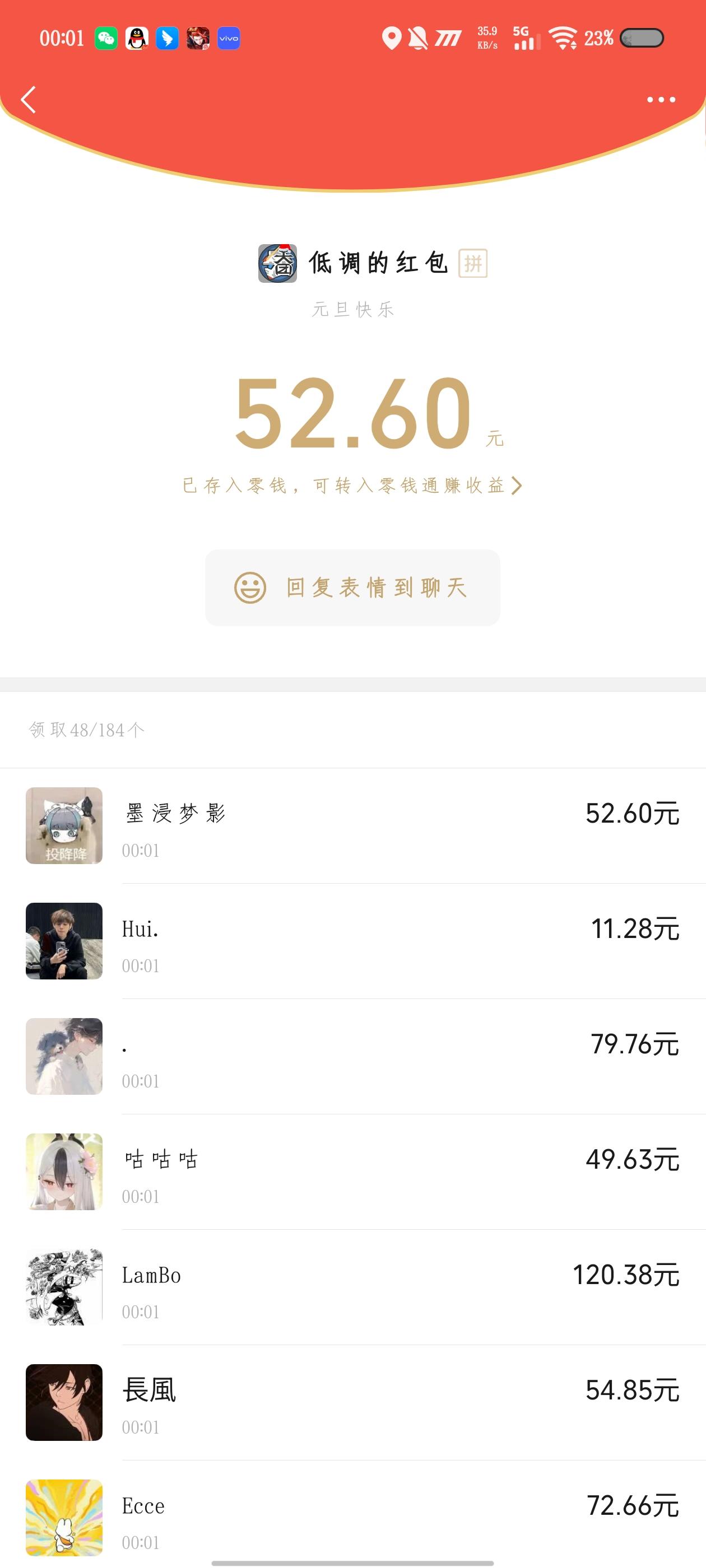
Task: Open the 零钱通 earnings transfer link
Action: (352, 486)
